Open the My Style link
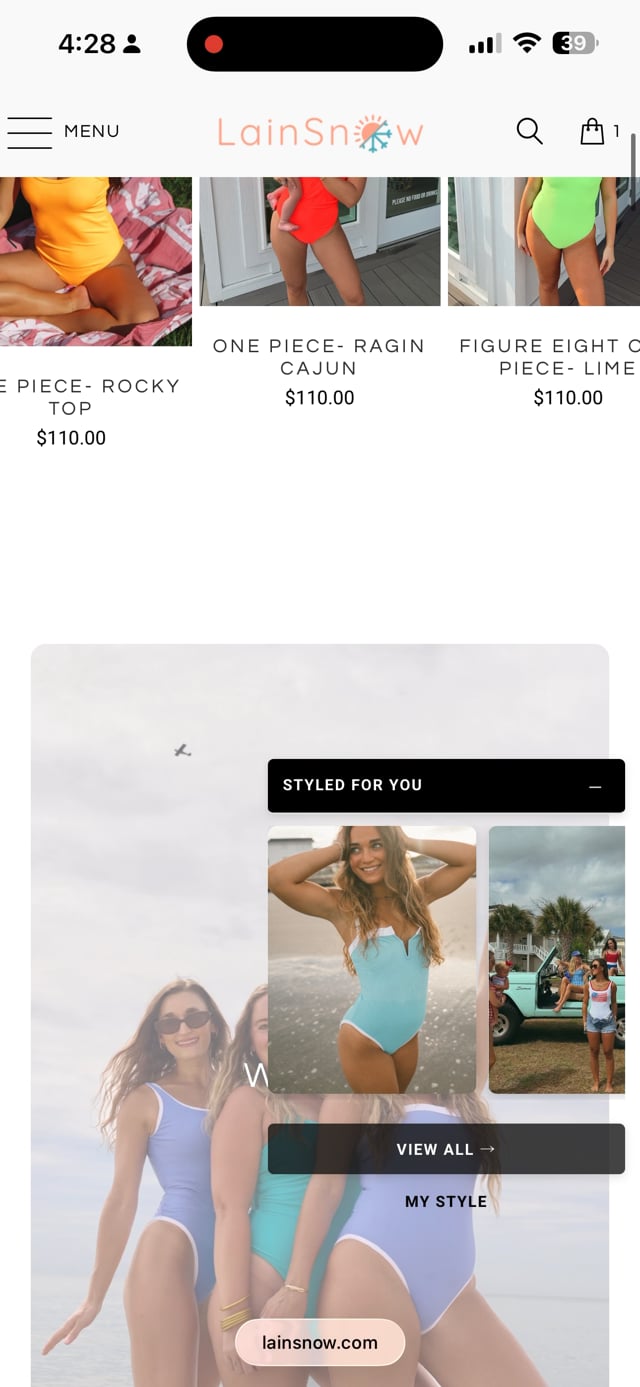This screenshot has width=640, height=1387. click(446, 1202)
